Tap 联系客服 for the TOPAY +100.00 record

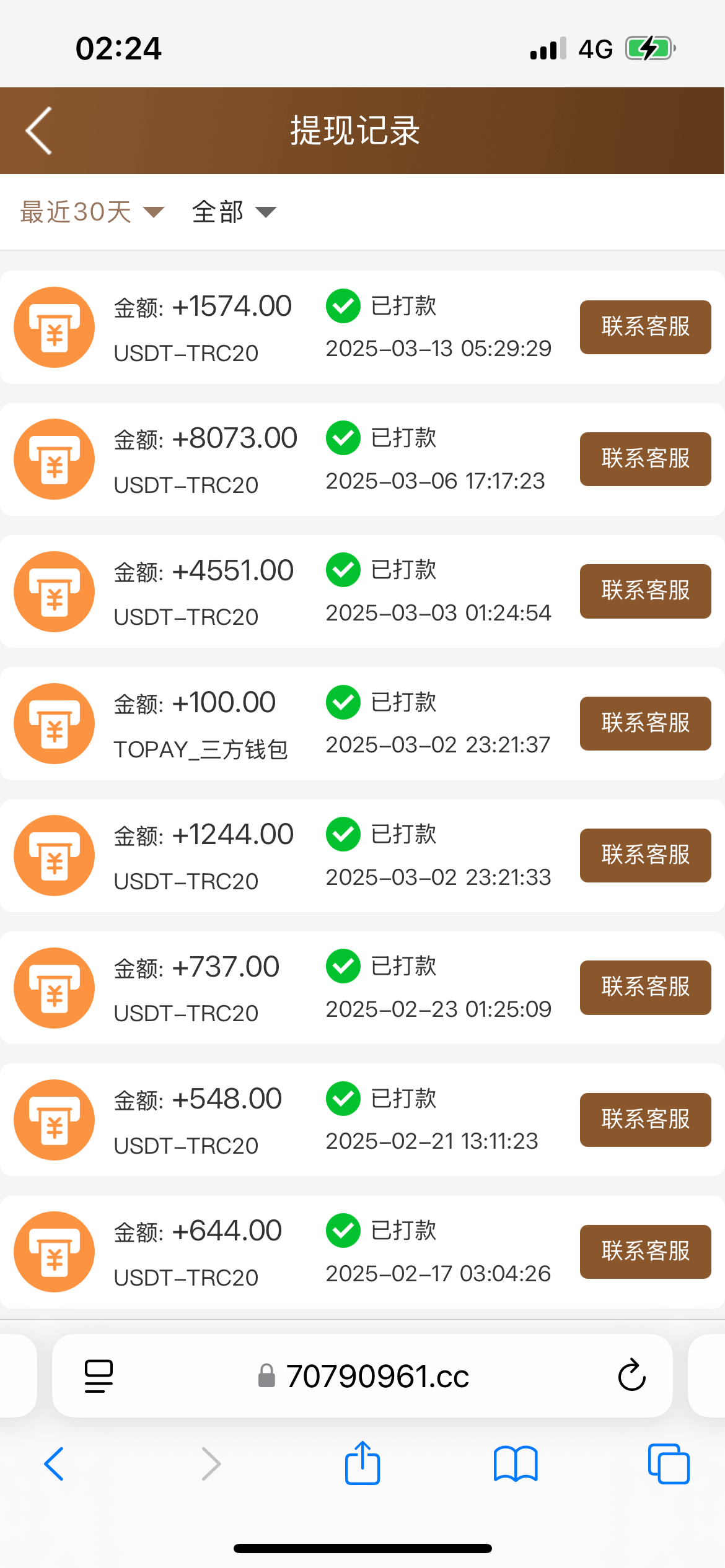tap(645, 723)
